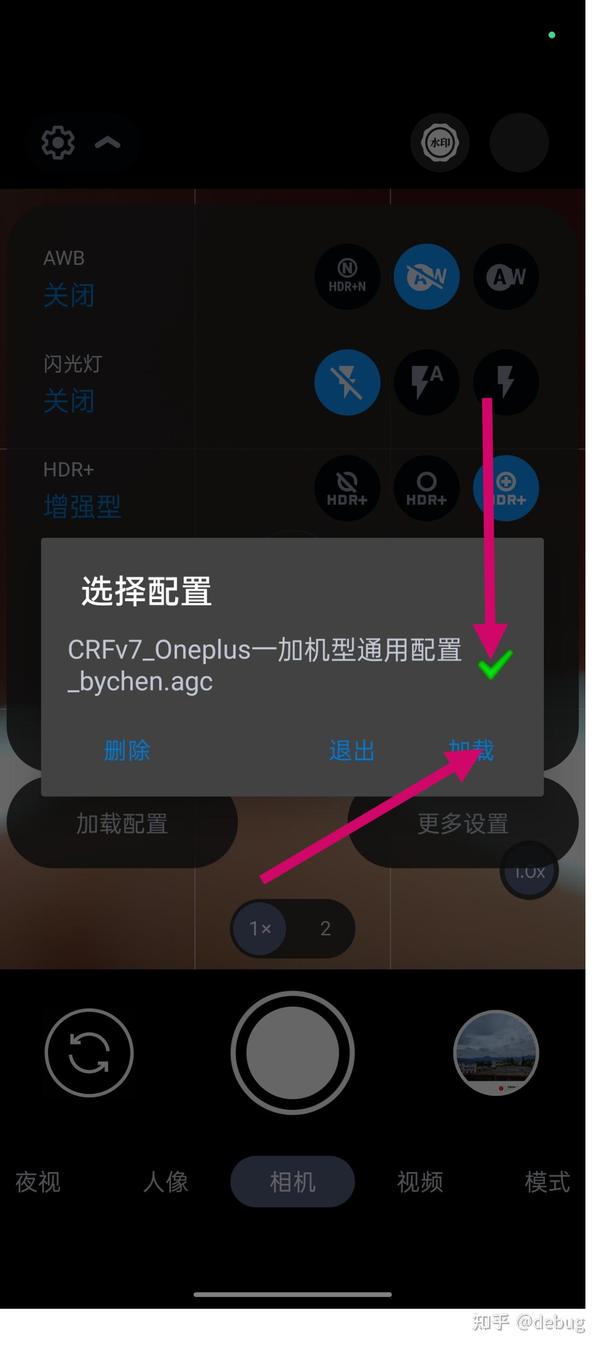The image size is (600, 1349).
Task: Switch to lens 2
Action: pyautogui.click(x=325, y=929)
